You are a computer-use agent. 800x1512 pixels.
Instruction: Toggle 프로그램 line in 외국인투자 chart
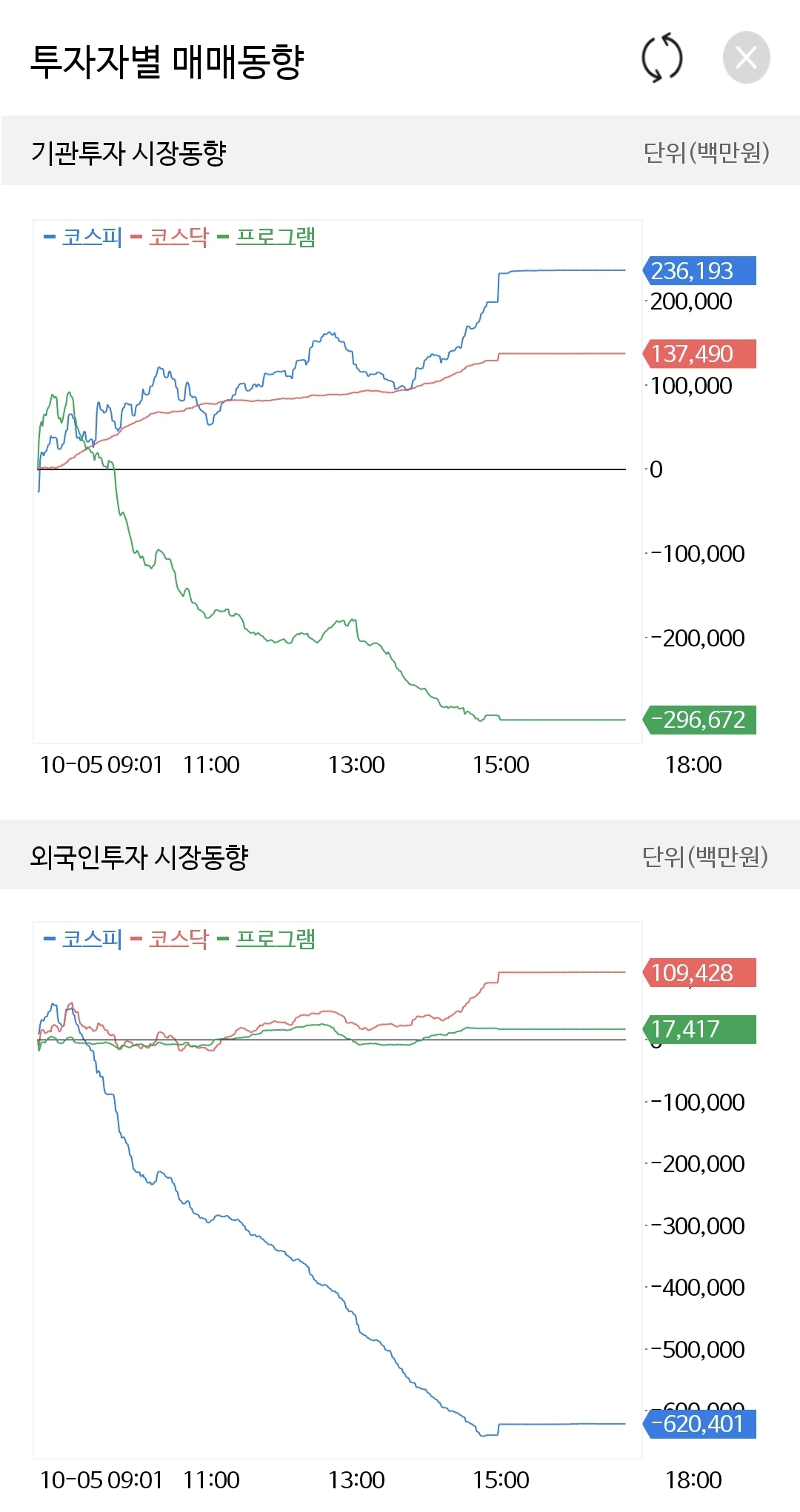point(267,939)
